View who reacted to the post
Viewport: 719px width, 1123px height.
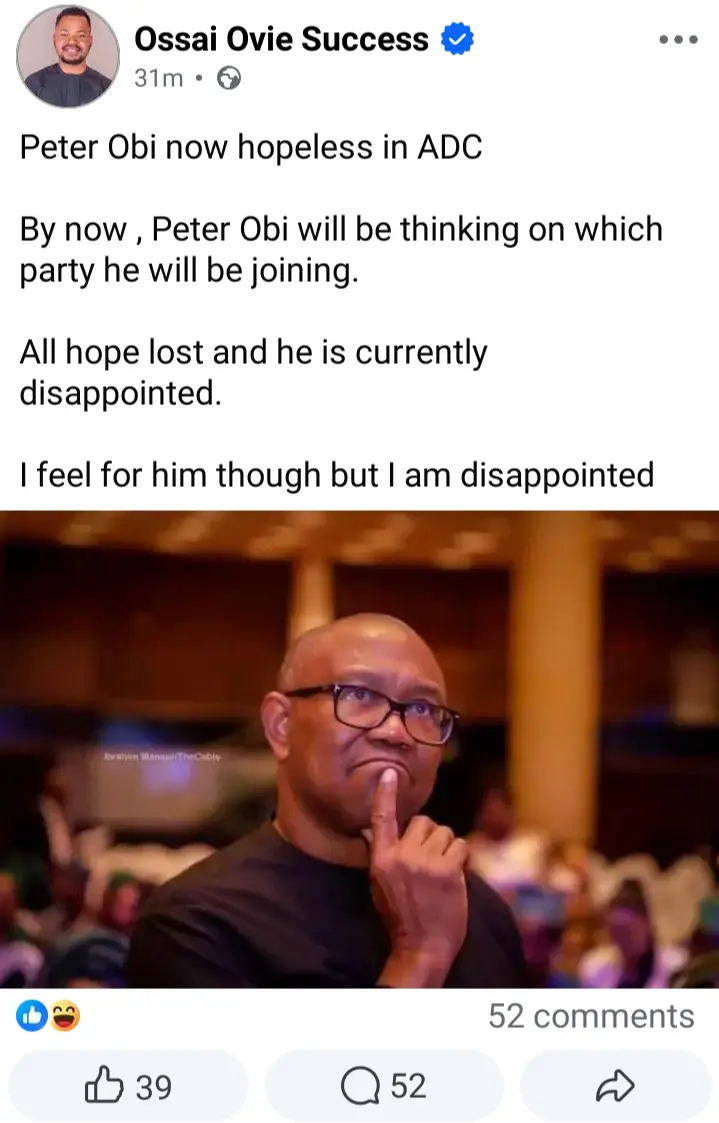point(48,1017)
